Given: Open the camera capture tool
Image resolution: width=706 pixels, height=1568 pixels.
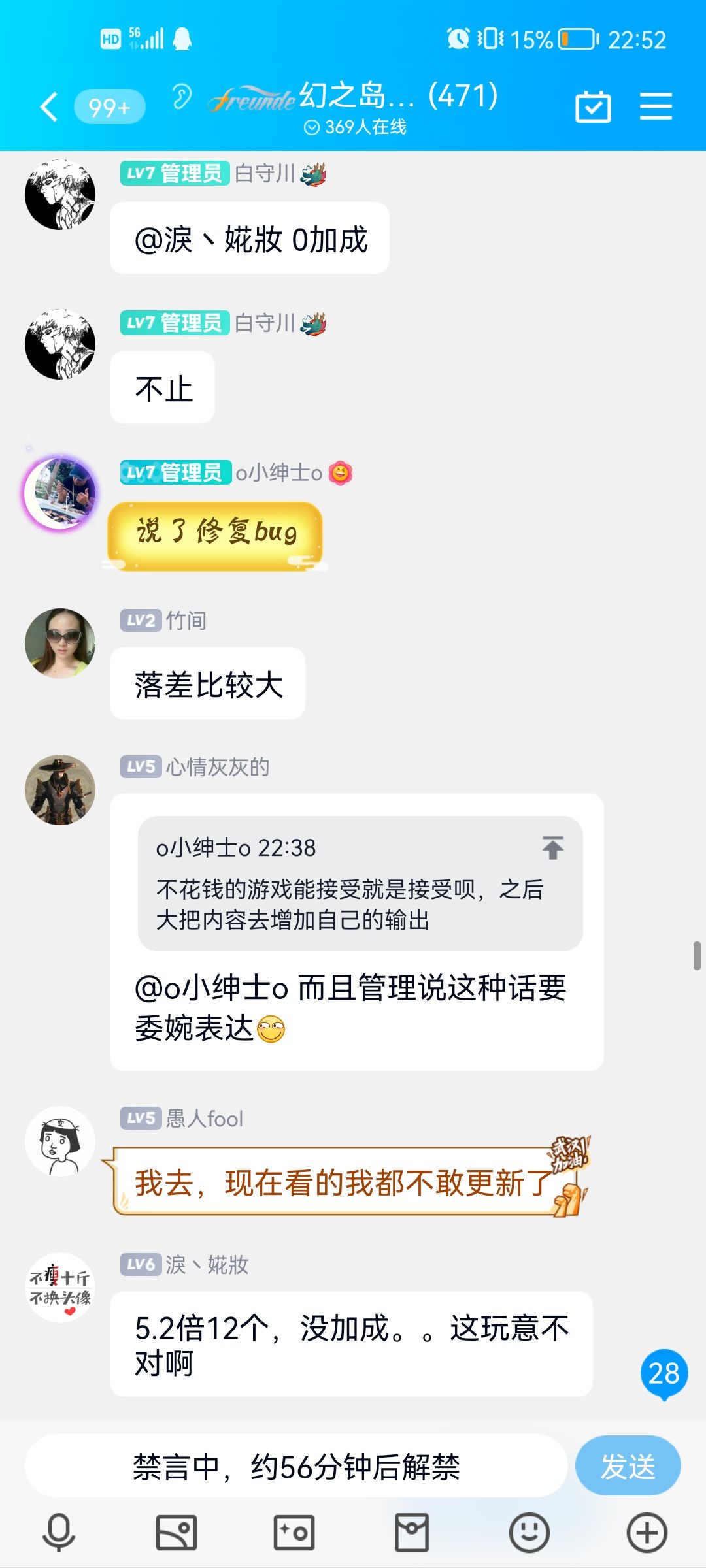Looking at the screenshot, I should 294,1532.
